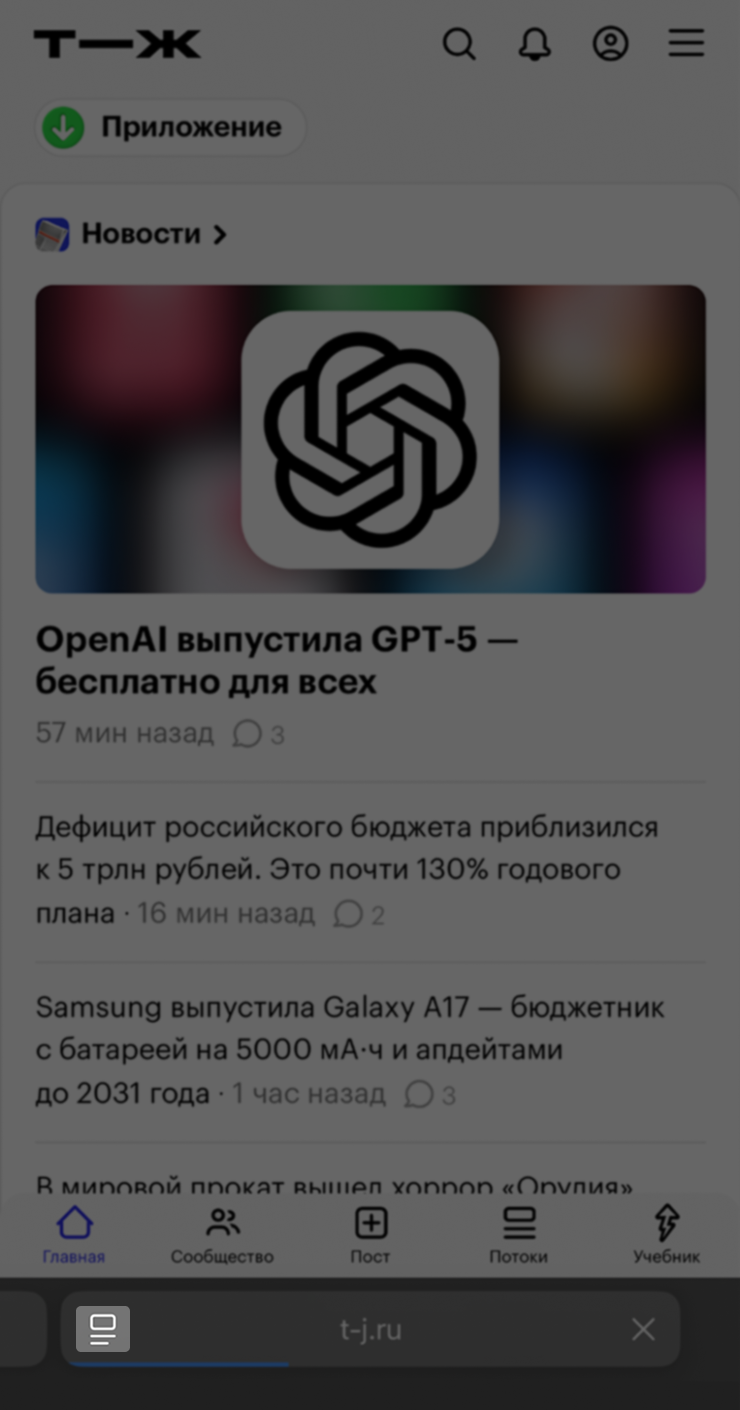Open the notifications bell
The image size is (740, 1410).
(534, 44)
